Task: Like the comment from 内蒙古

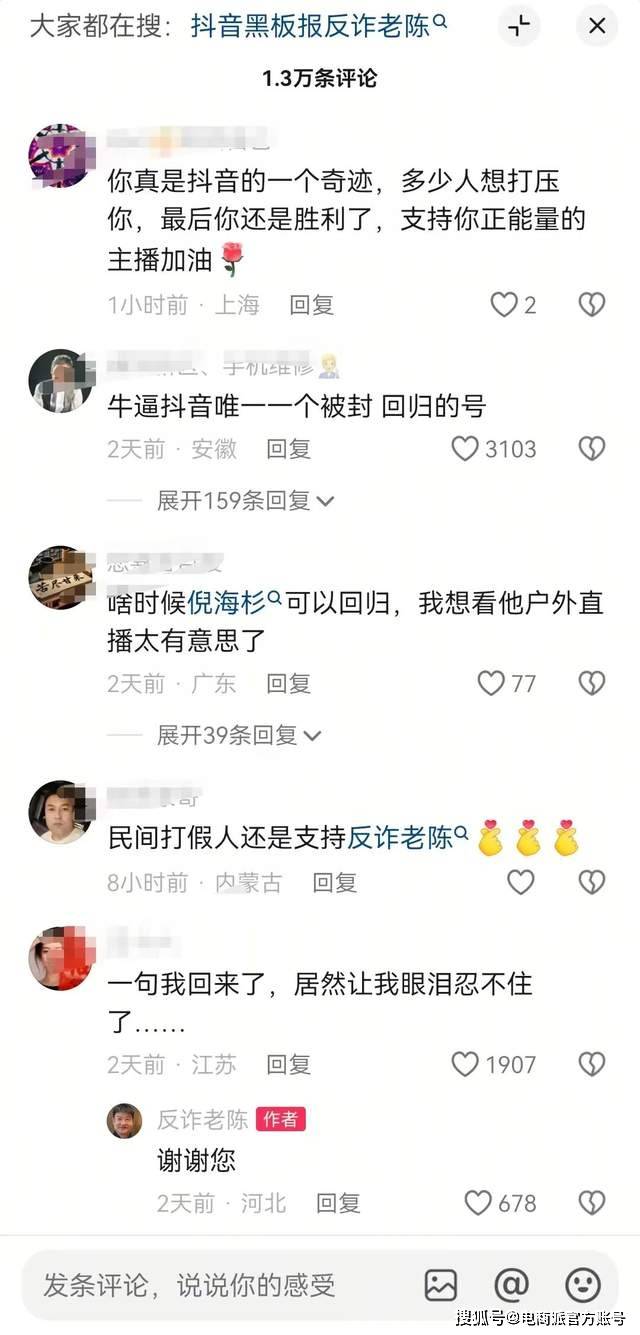Action: 520,882
